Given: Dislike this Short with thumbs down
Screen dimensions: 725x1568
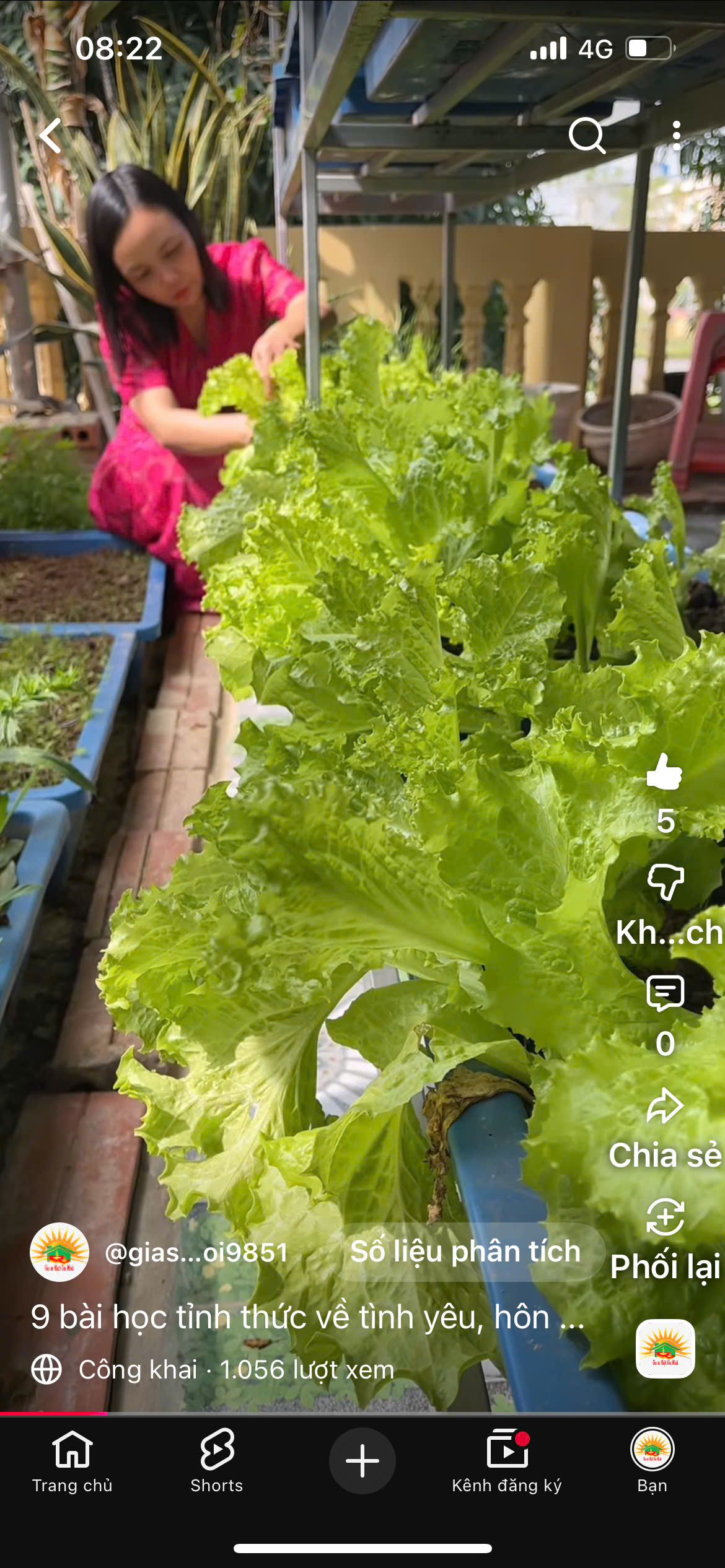Looking at the screenshot, I should pos(665,882).
